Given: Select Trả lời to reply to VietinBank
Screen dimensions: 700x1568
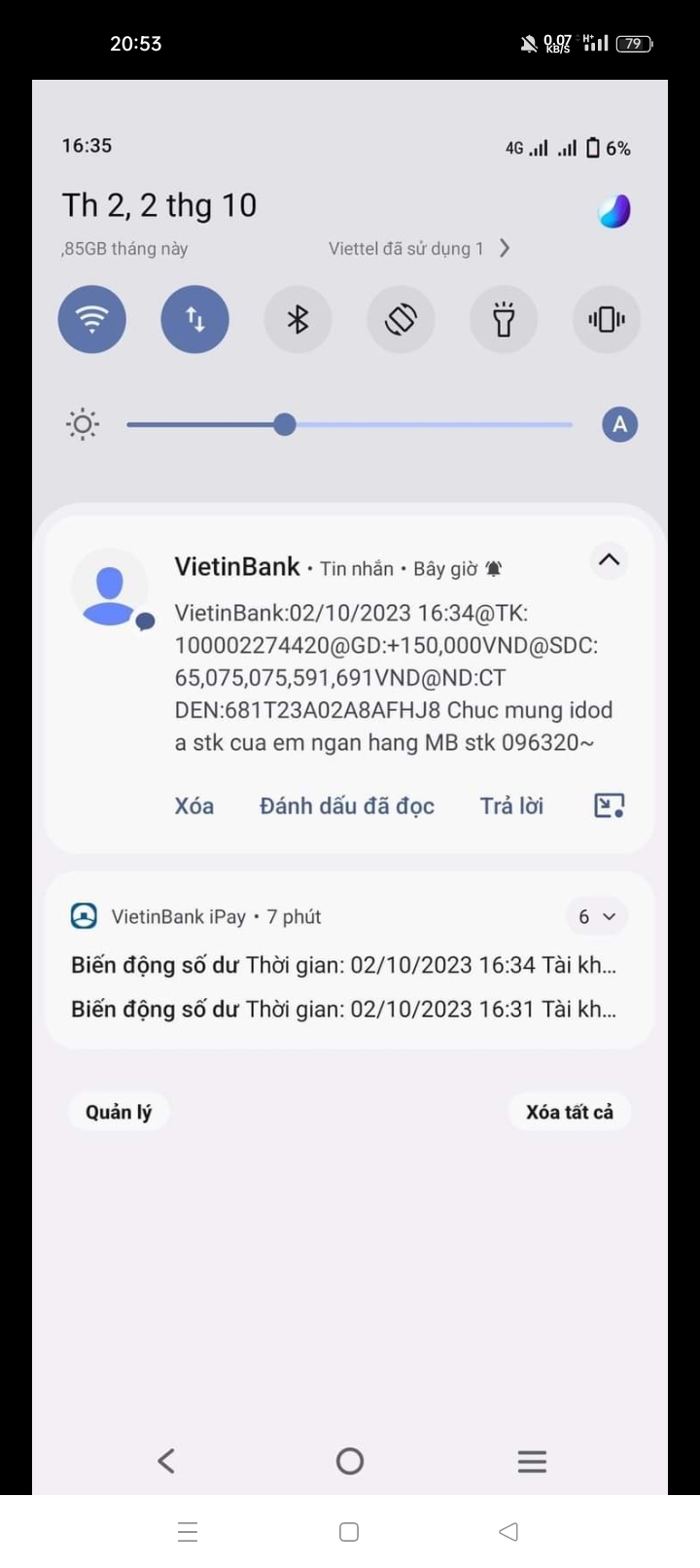Looking at the screenshot, I should (x=511, y=805).
